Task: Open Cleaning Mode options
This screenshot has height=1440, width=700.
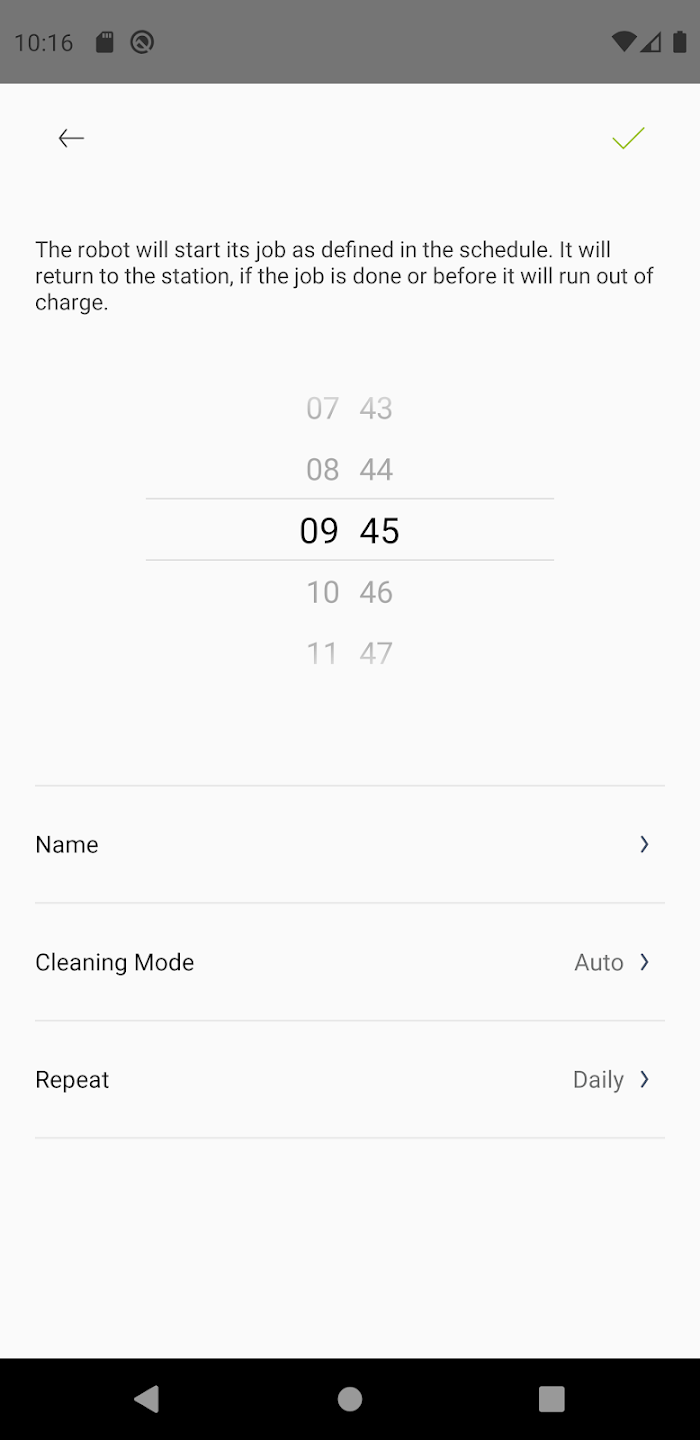Action: coord(350,962)
